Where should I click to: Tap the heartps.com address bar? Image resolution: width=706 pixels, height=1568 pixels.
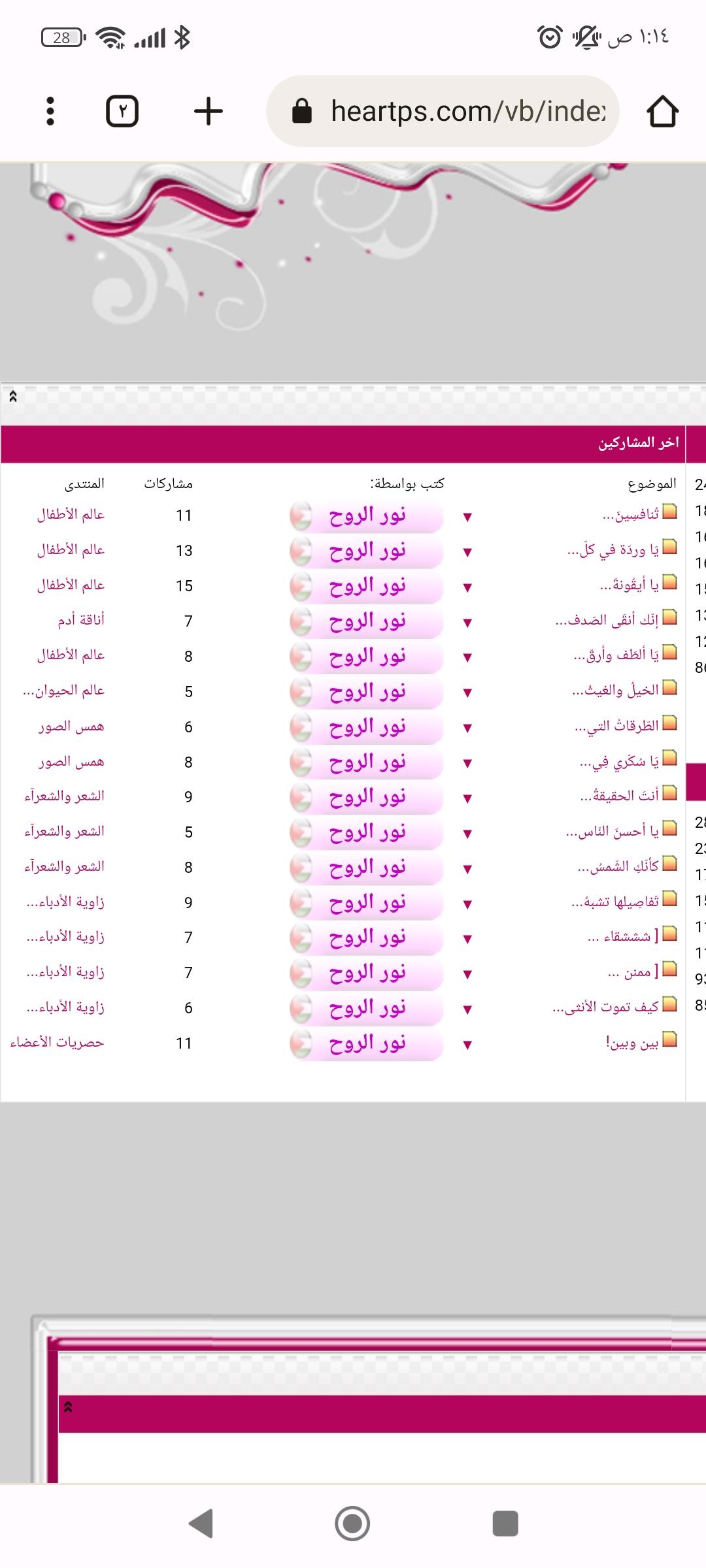coord(451,111)
